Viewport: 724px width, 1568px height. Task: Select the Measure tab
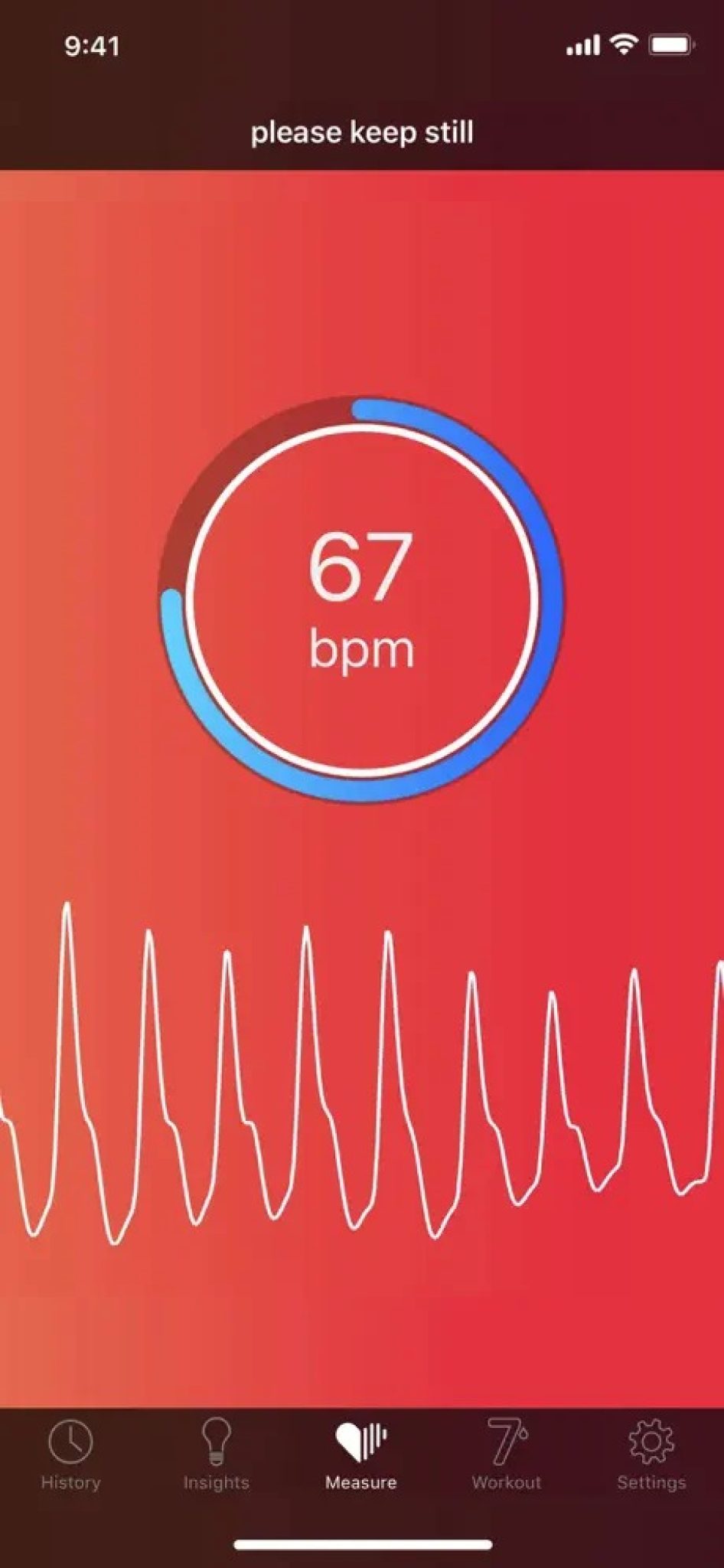pyautogui.click(x=361, y=1456)
